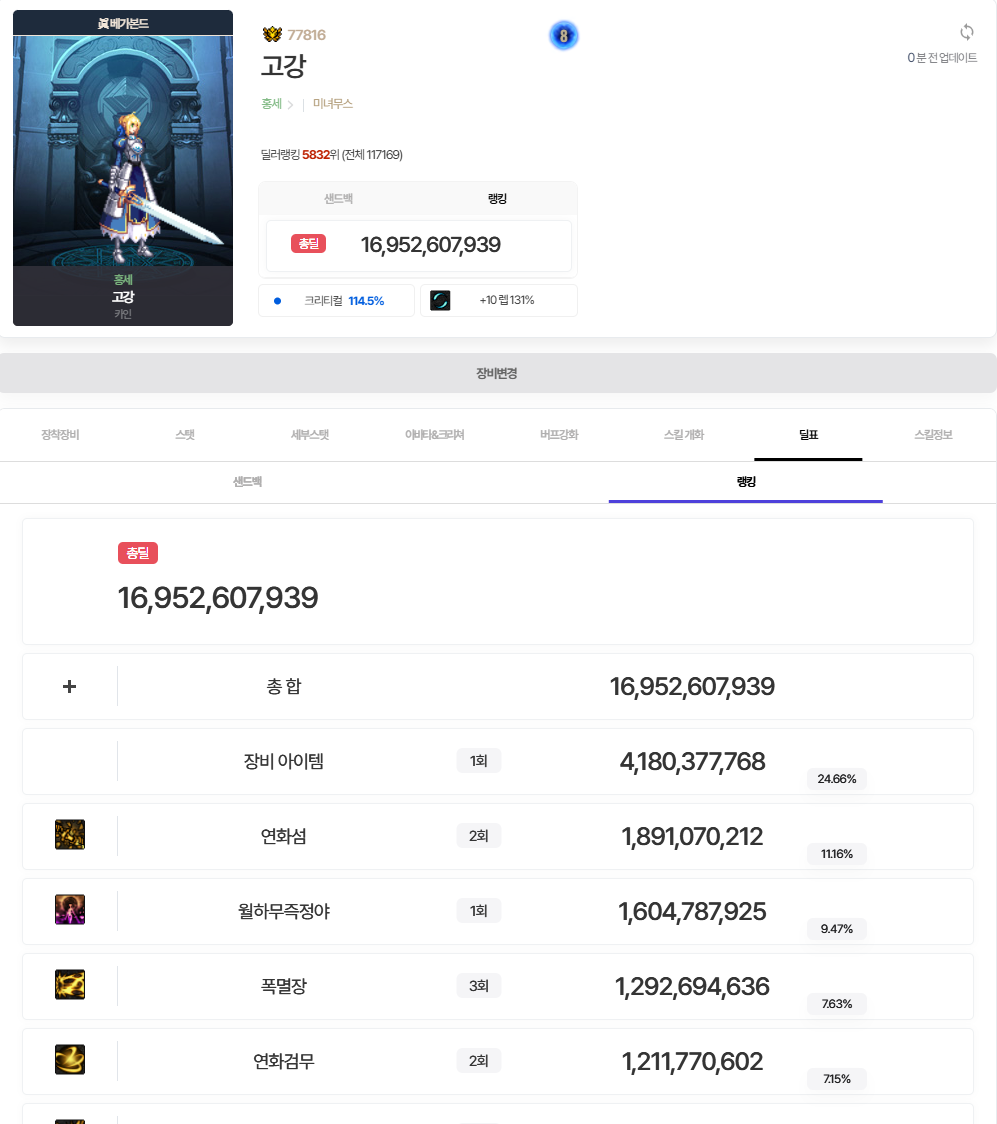
Task: Switch to 샌드백 sub-tab in damage table
Action: click(x=247, y=482)
